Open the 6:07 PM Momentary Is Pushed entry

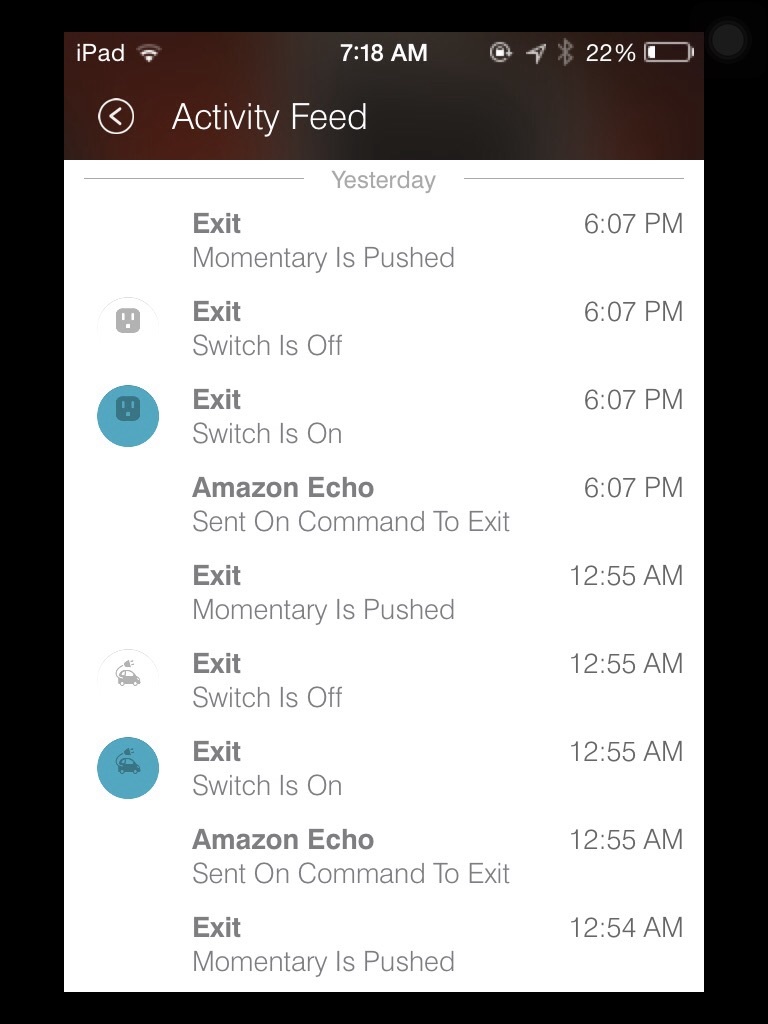[x=384, y=241]
